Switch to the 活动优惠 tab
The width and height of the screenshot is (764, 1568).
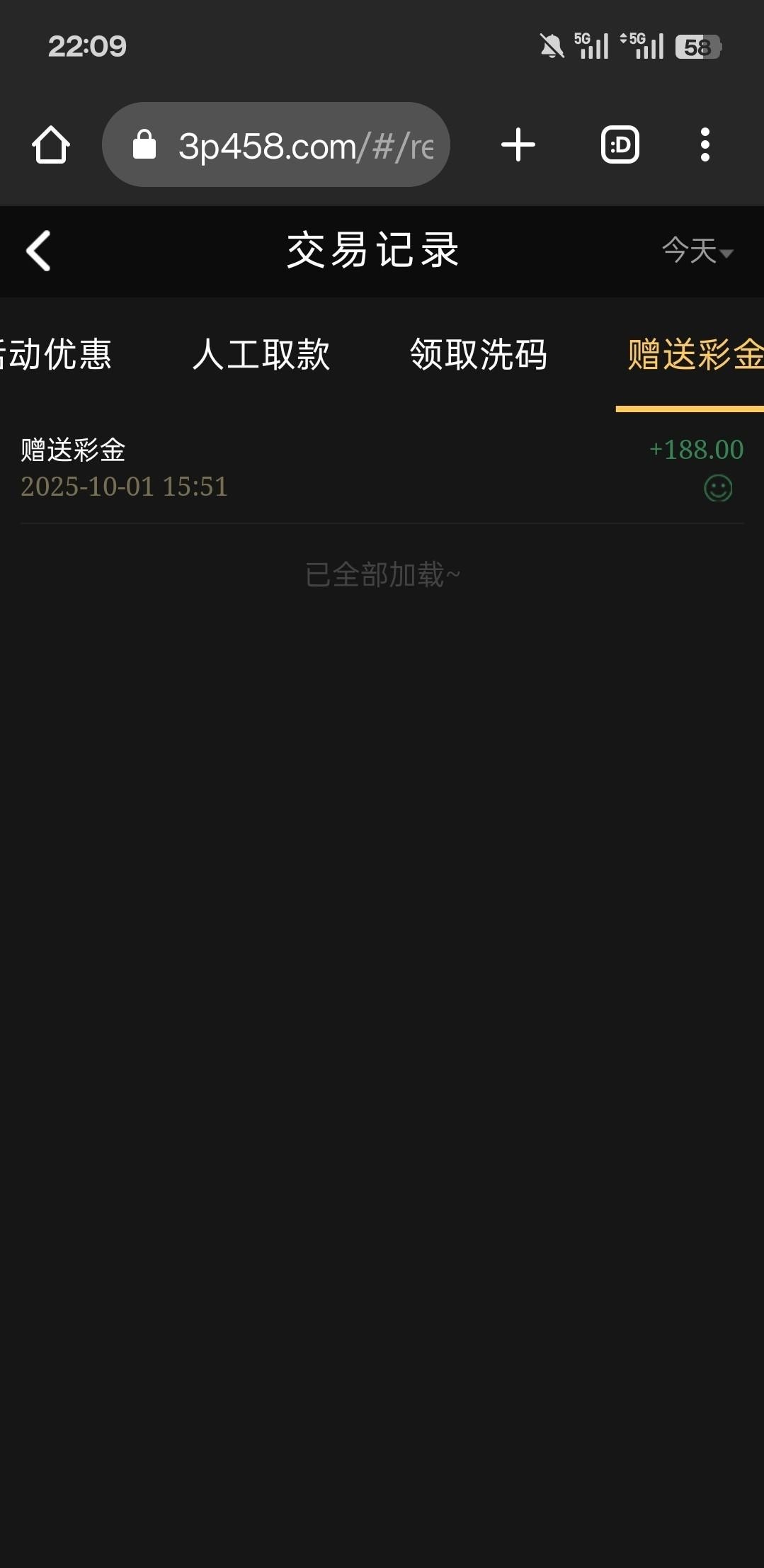[x=57, y=354]
